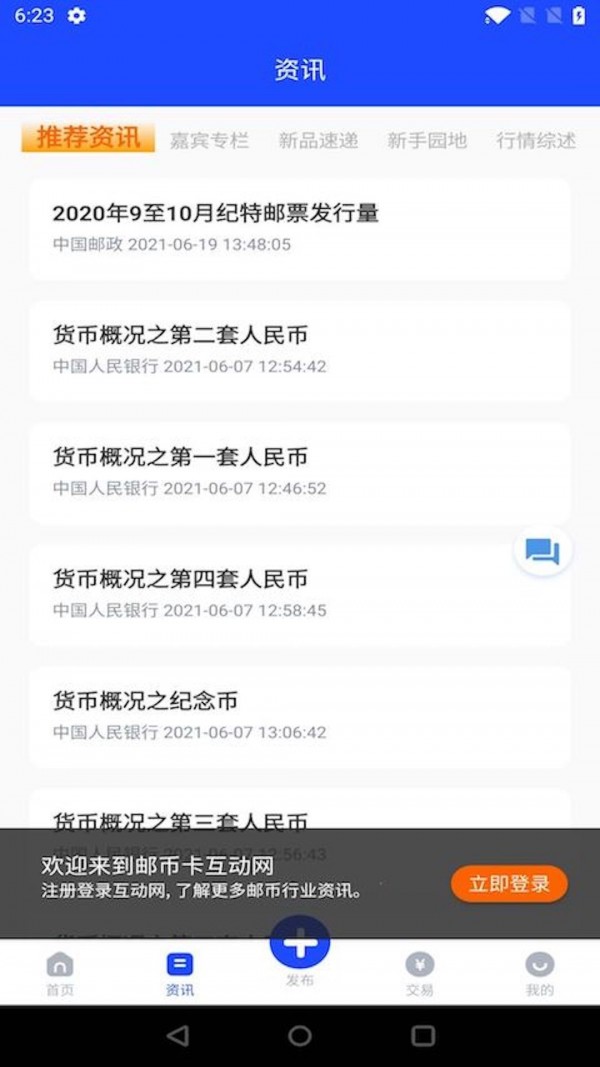Open article 货币概况之第二套人民币
600x1067 pixels.
coord(299,350)
